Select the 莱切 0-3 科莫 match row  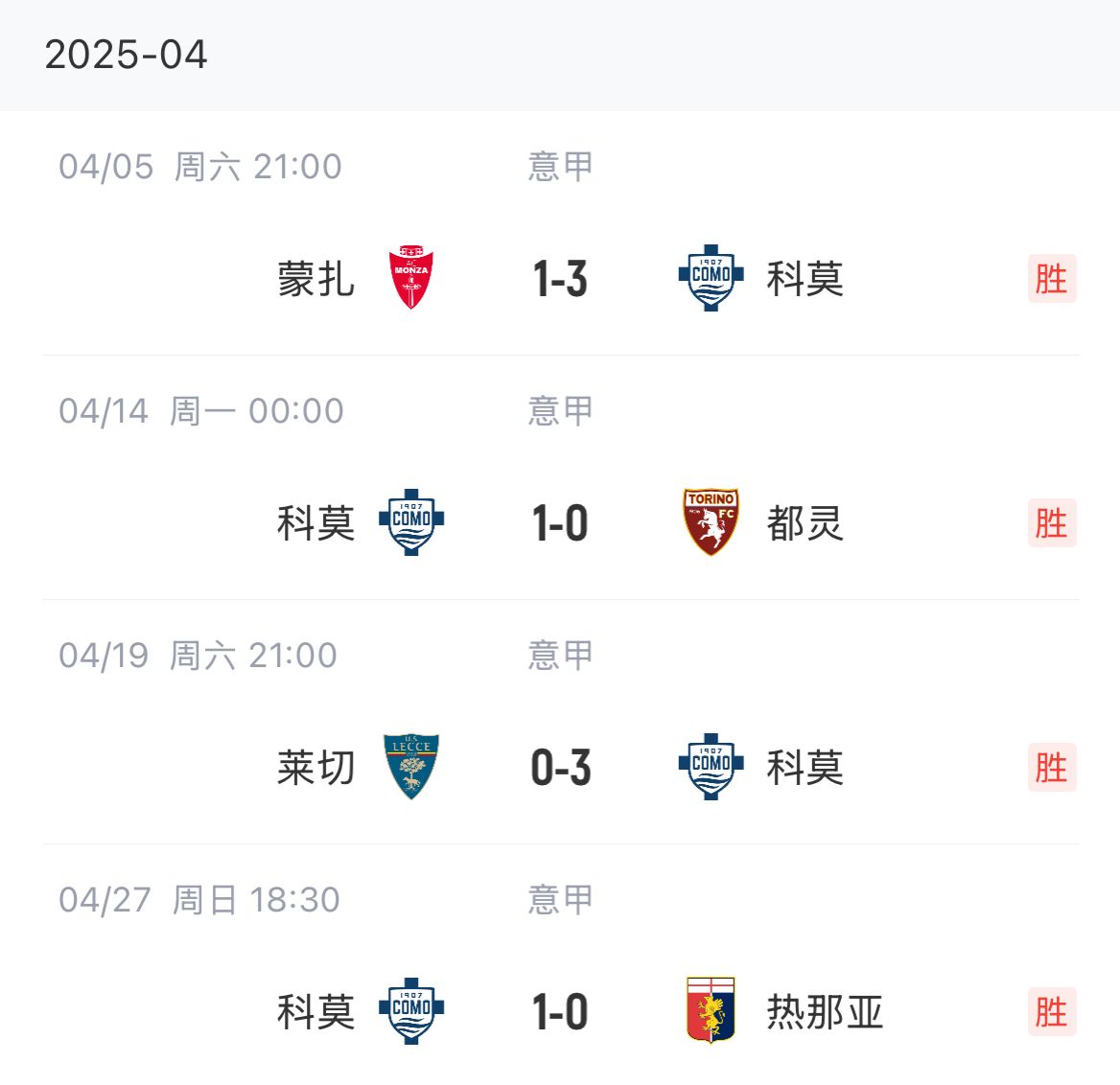point(560,768)
